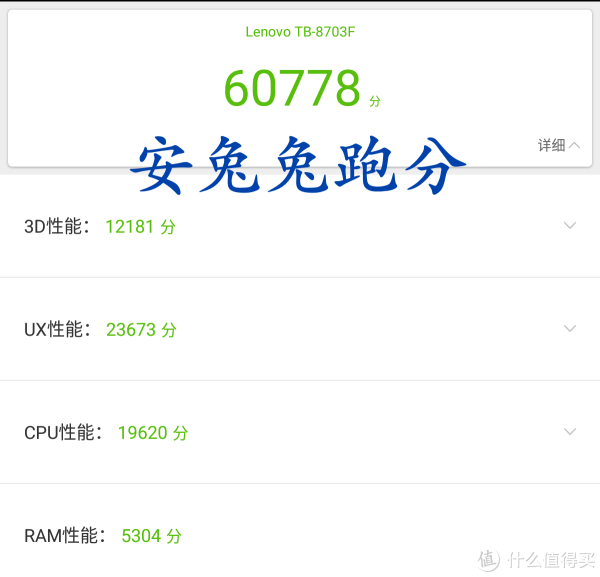Expand the 3D性能 score row

570,226
